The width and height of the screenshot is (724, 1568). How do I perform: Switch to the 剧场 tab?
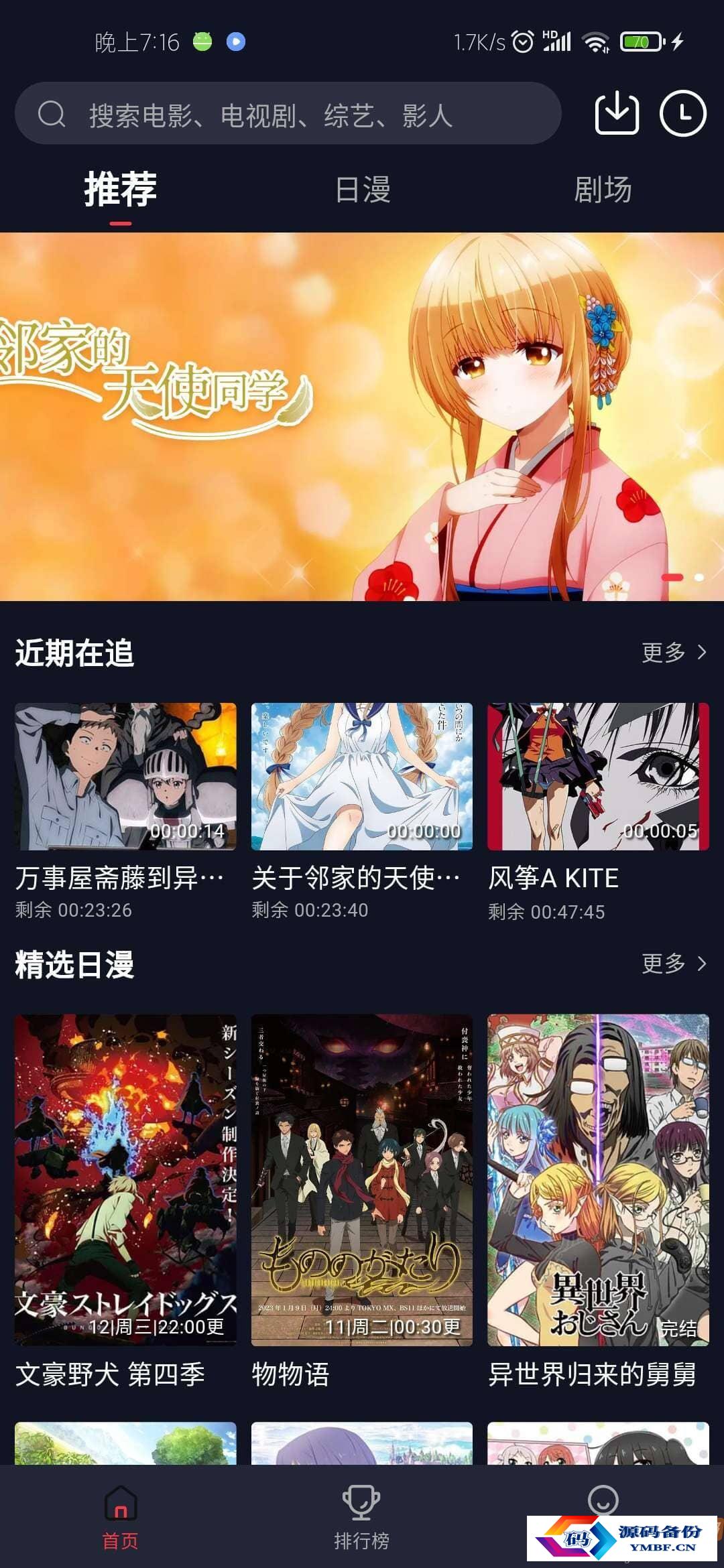click(603, 190)
